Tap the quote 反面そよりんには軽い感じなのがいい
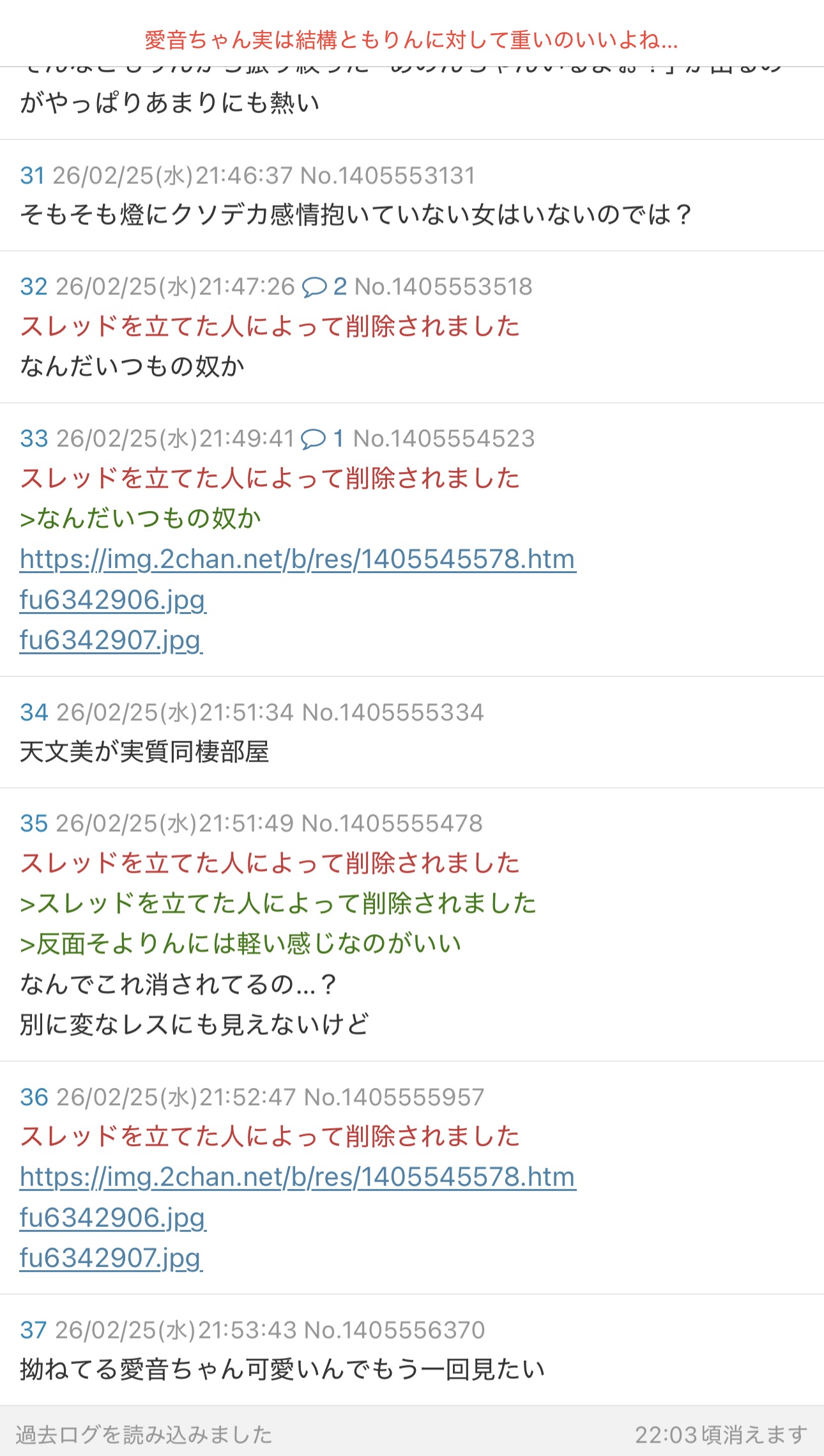Image resolution: width=824 pixels, height=1456 pixels. coord(241,944)
